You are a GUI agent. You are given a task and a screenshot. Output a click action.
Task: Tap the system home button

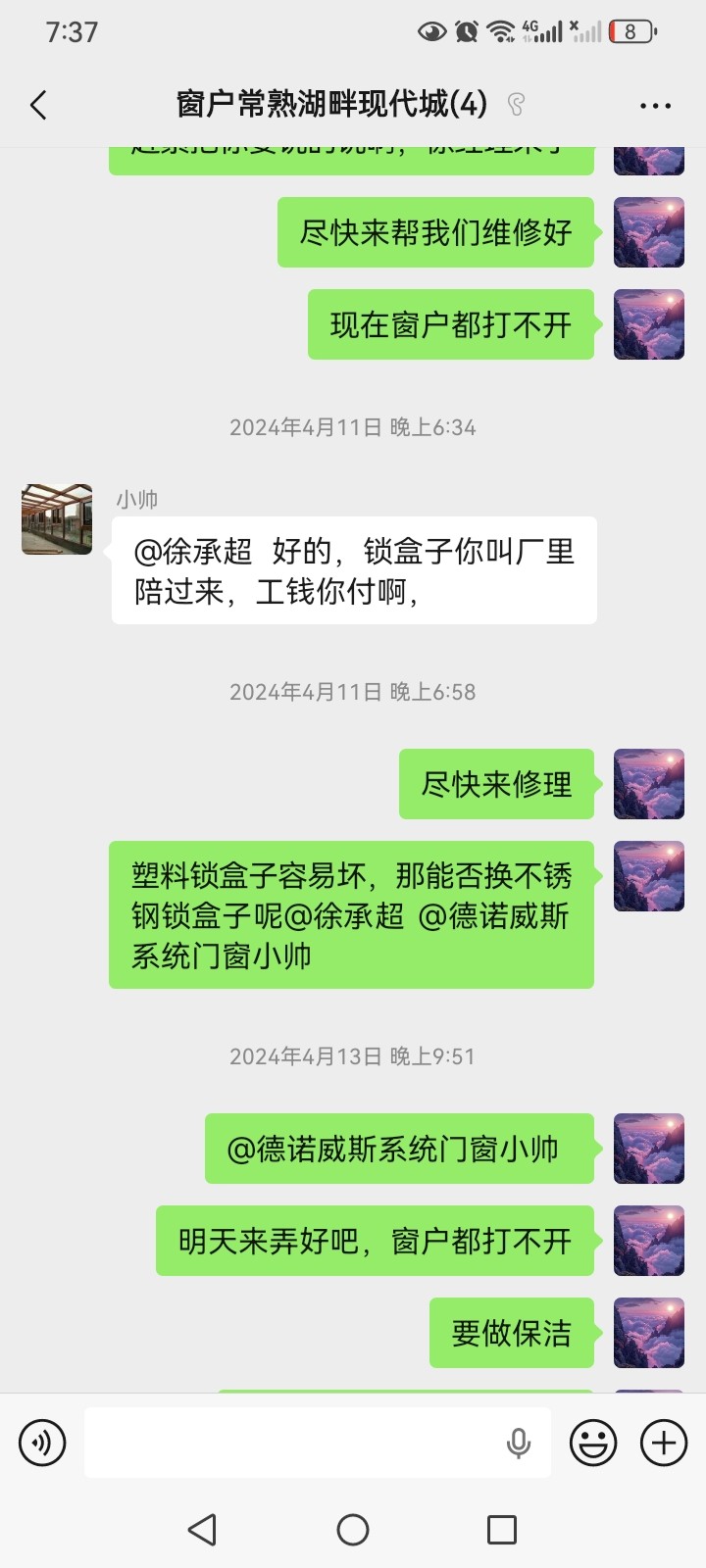tap(353, 1530)
